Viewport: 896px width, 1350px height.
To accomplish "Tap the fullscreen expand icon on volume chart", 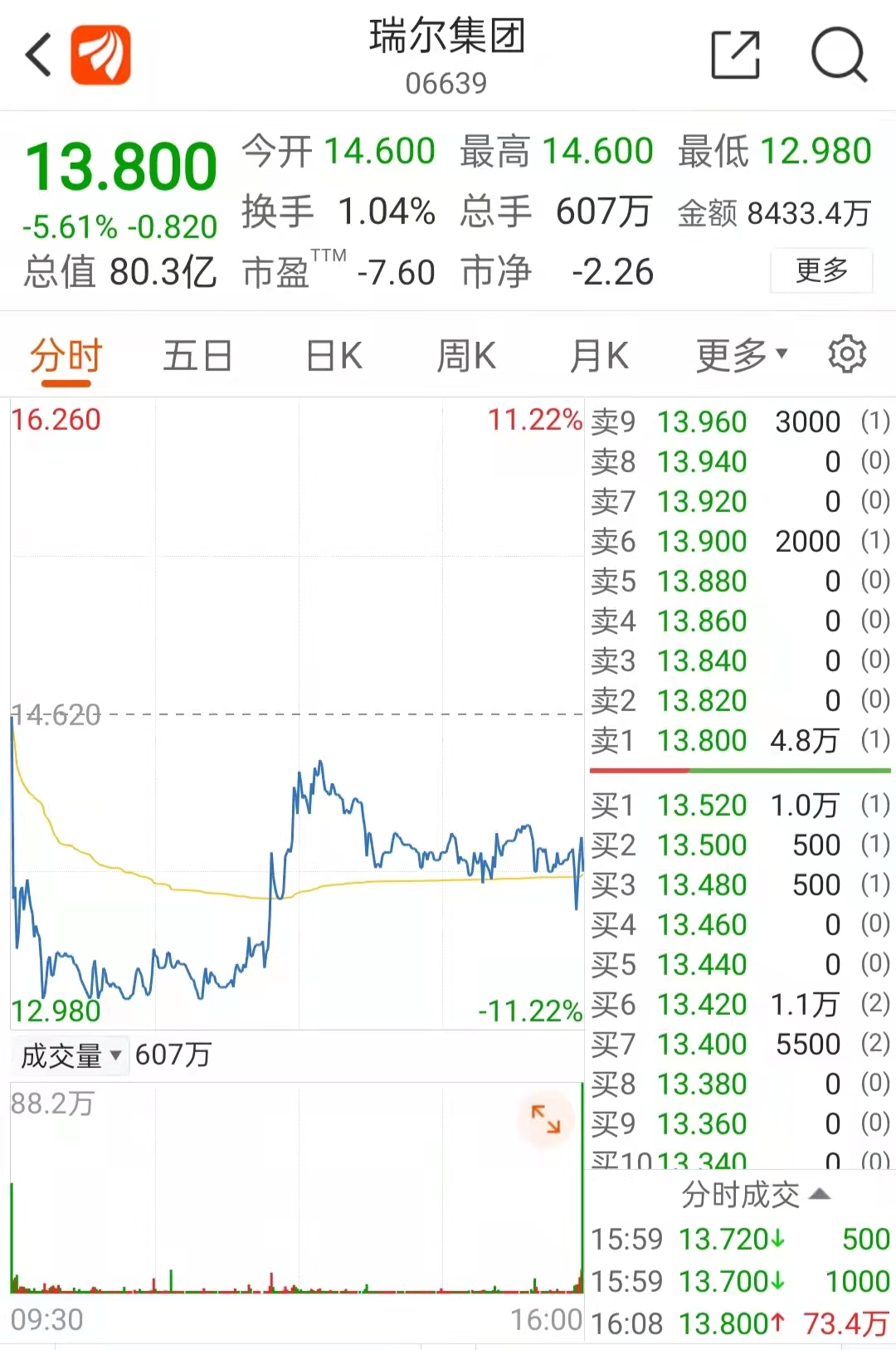I will pos(546,1119).
